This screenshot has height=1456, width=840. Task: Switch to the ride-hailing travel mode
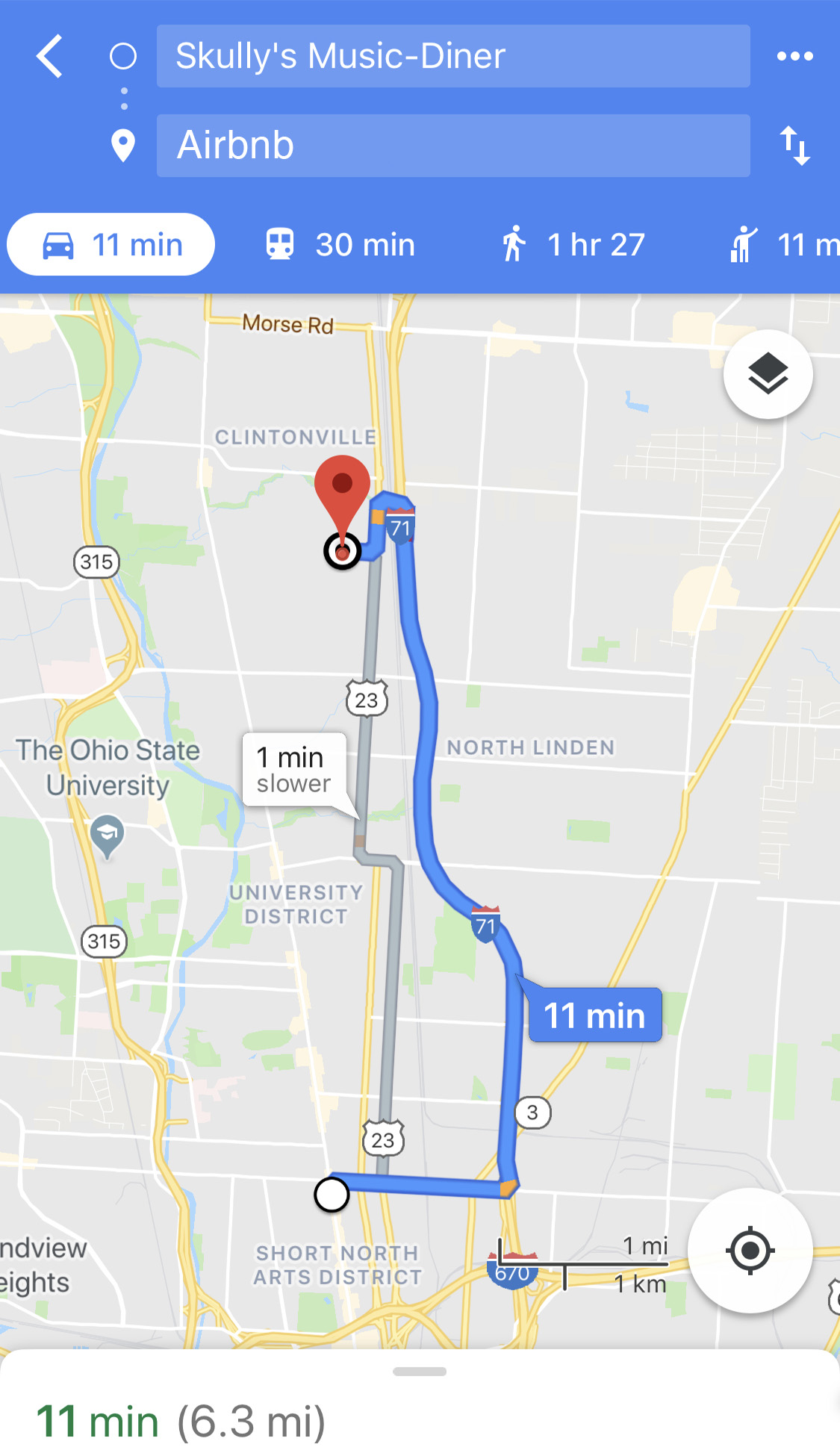[784, 244]
